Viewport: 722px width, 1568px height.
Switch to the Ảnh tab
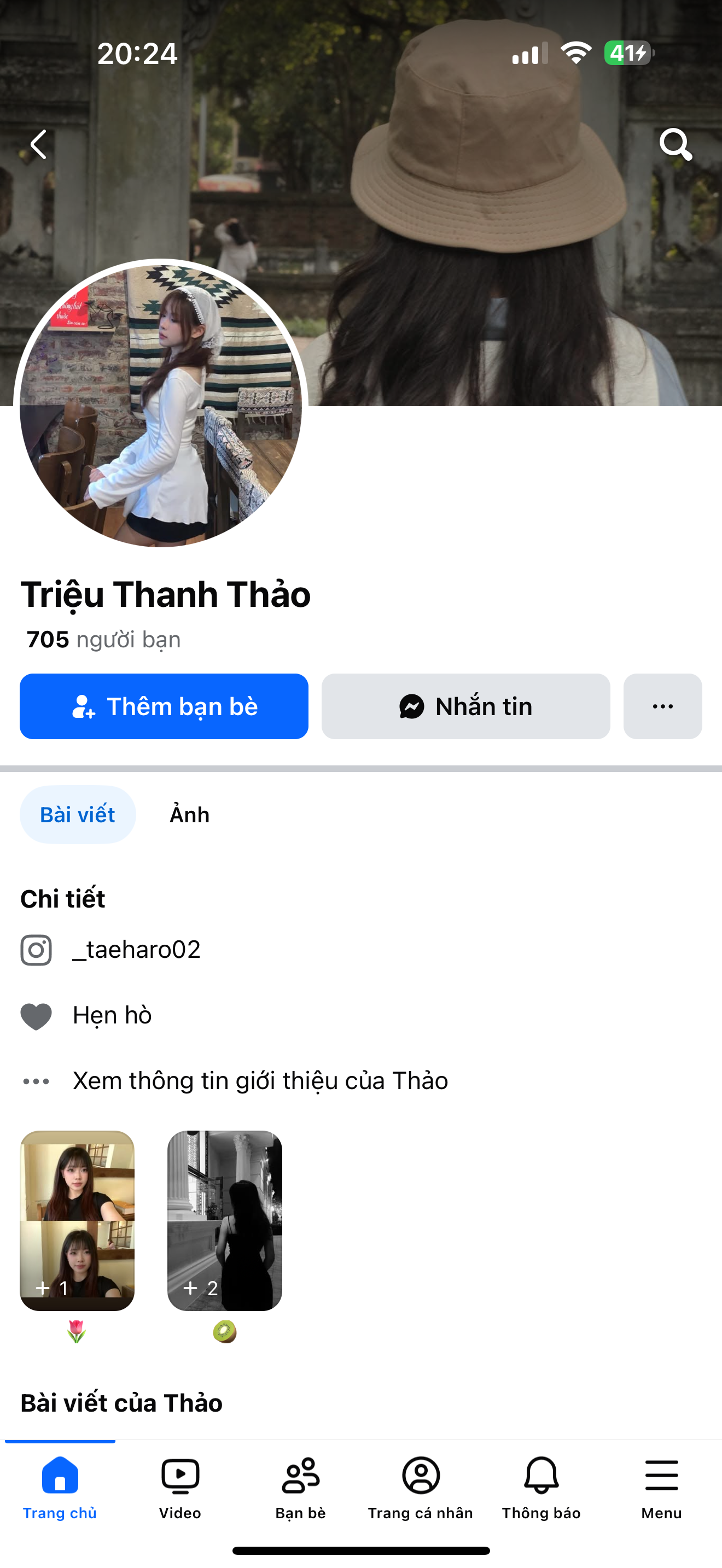coord(189,815)
